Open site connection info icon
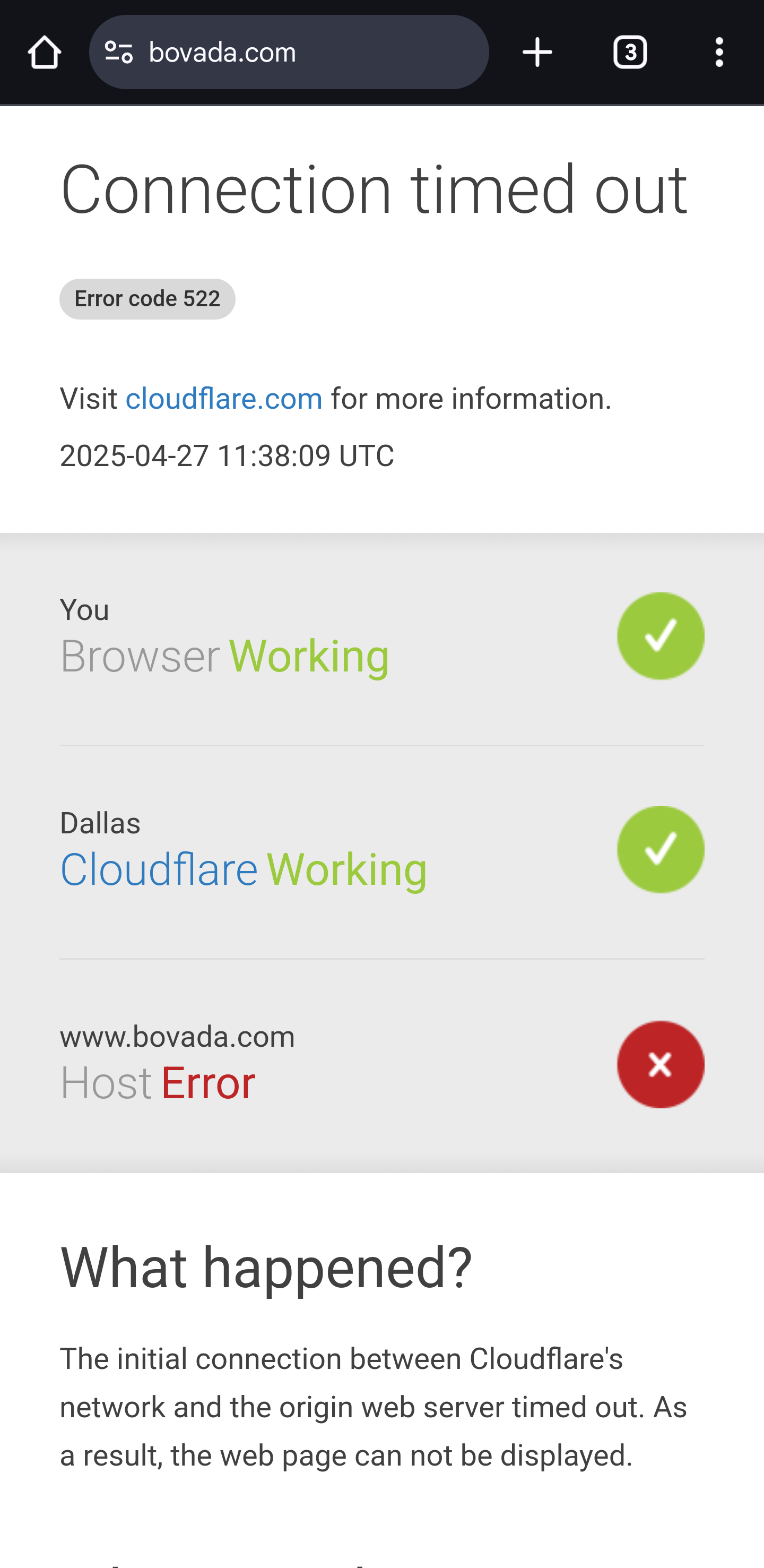 [119, 53]
